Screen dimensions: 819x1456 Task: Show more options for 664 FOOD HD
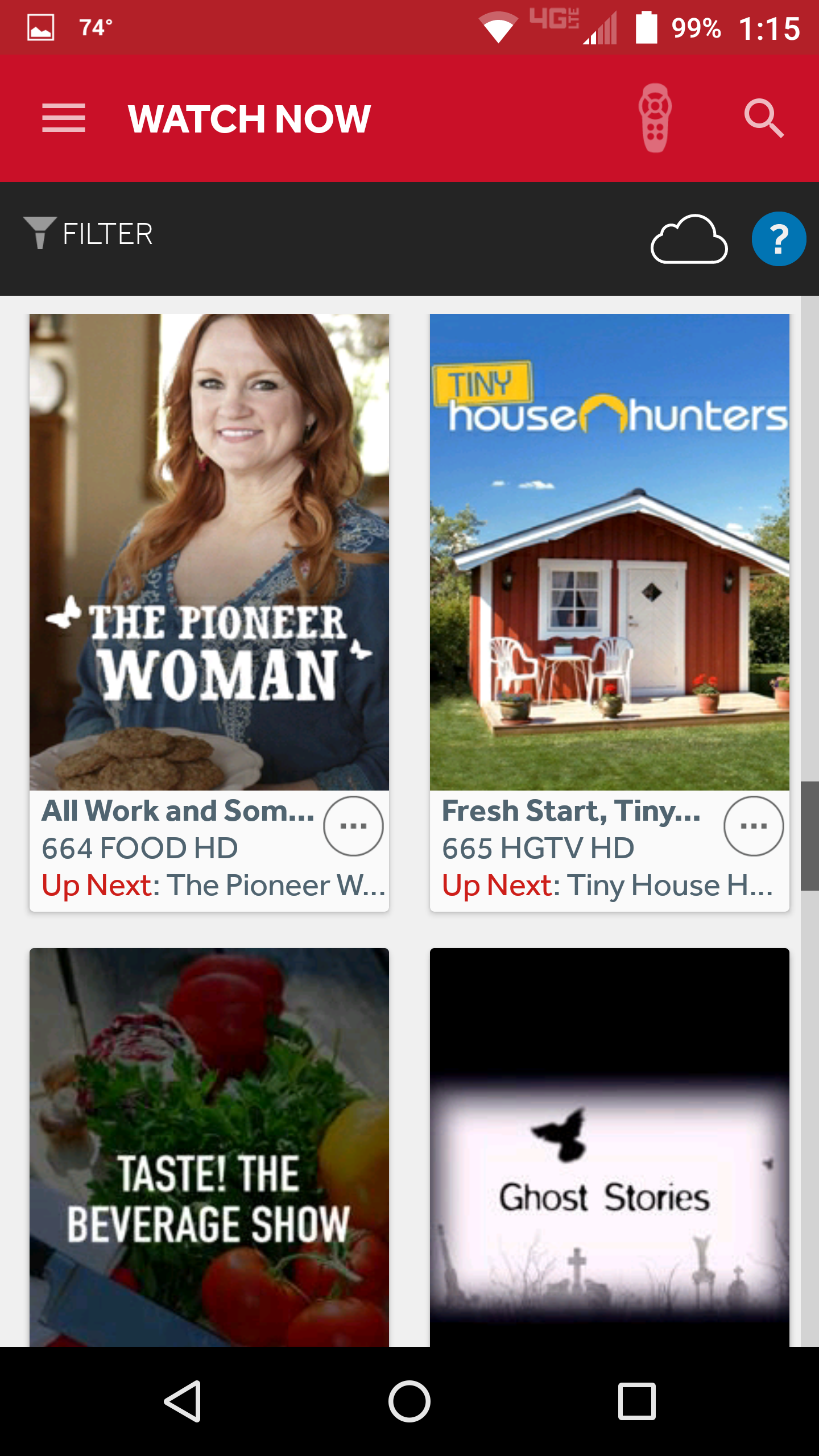[353, 826]
